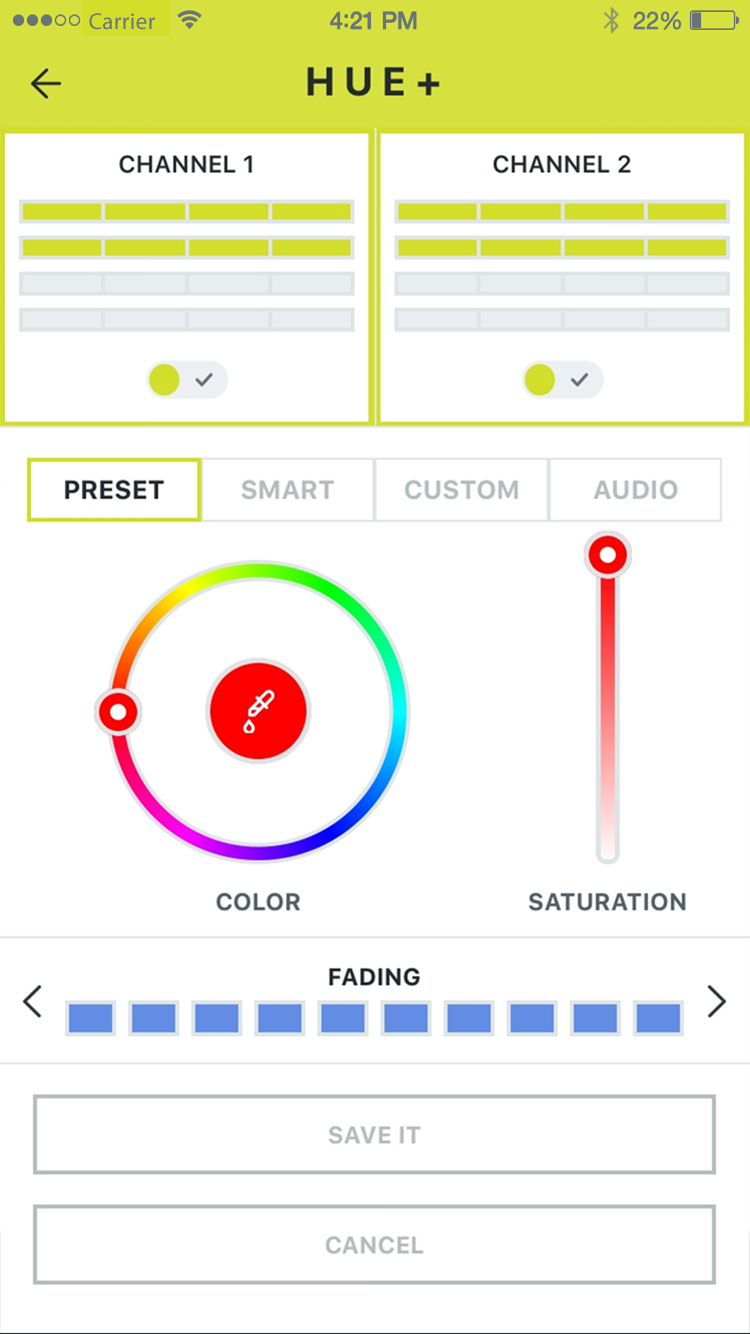
Task: Select the eyedropper in the color wheel center
Action: coord(258,710)
